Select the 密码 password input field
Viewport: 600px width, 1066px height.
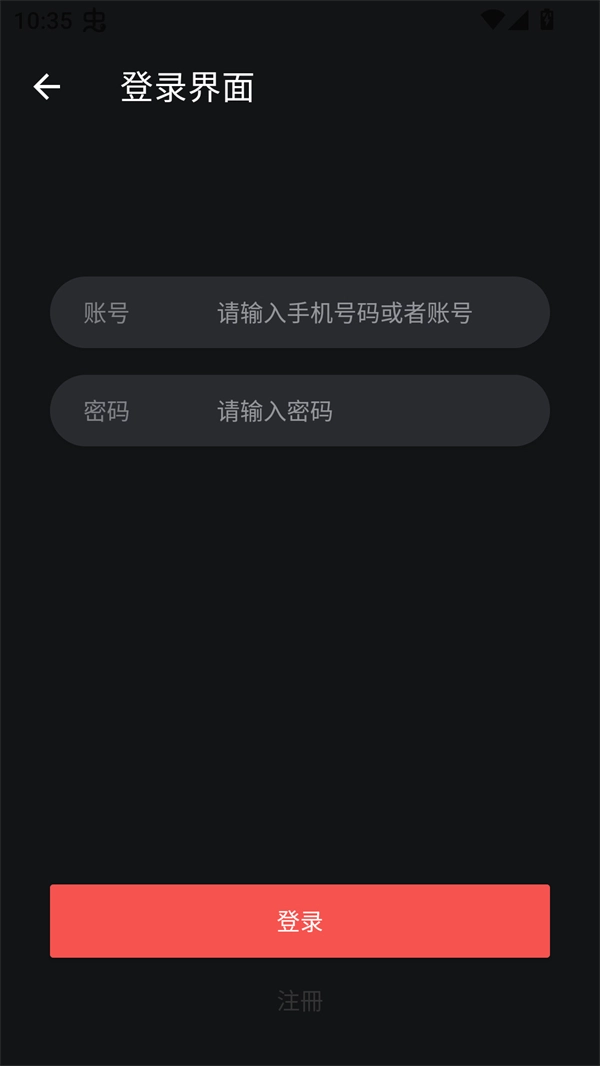coord(344,411)
